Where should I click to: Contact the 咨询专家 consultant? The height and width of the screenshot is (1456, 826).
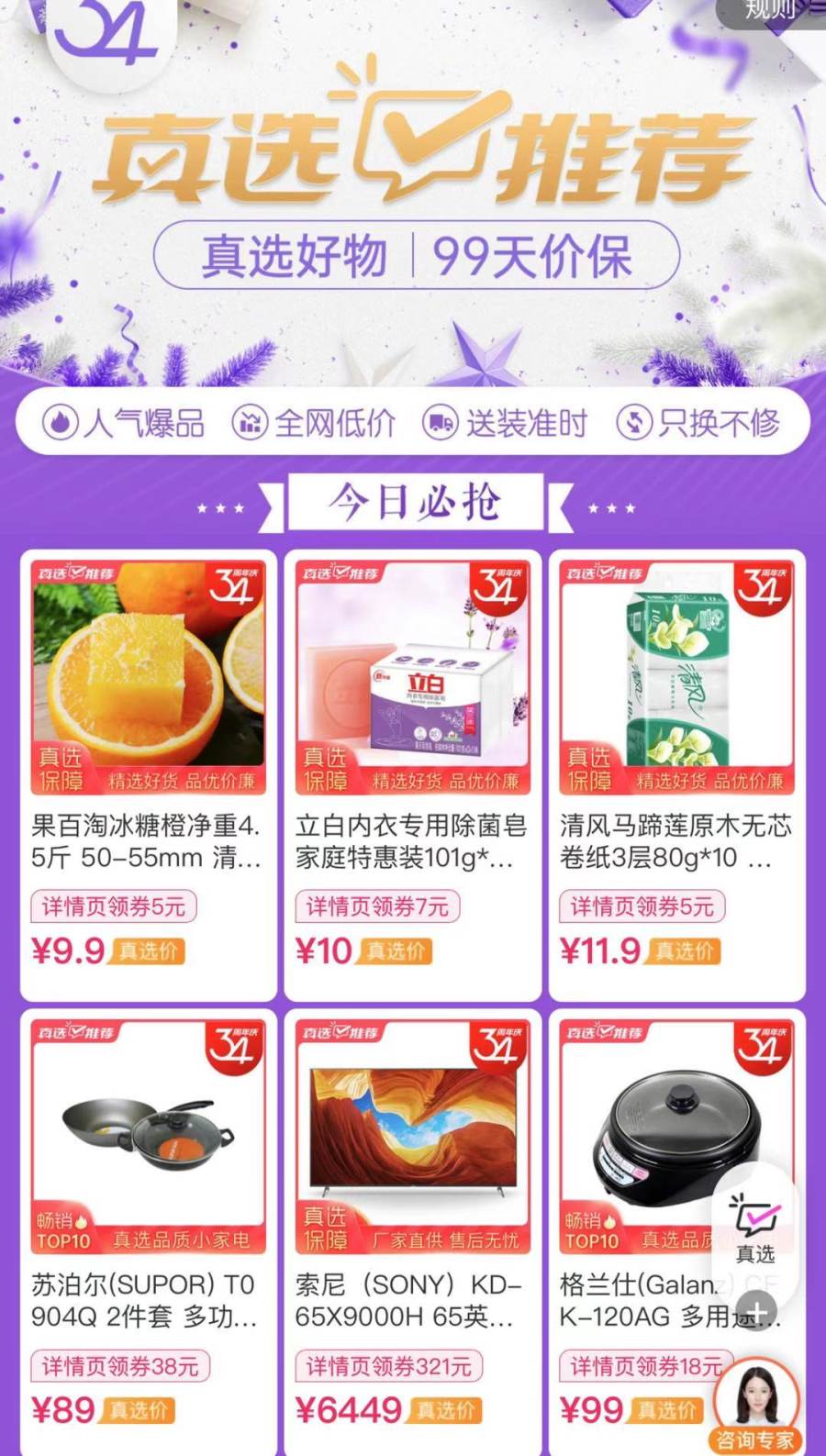(755, 1406)
